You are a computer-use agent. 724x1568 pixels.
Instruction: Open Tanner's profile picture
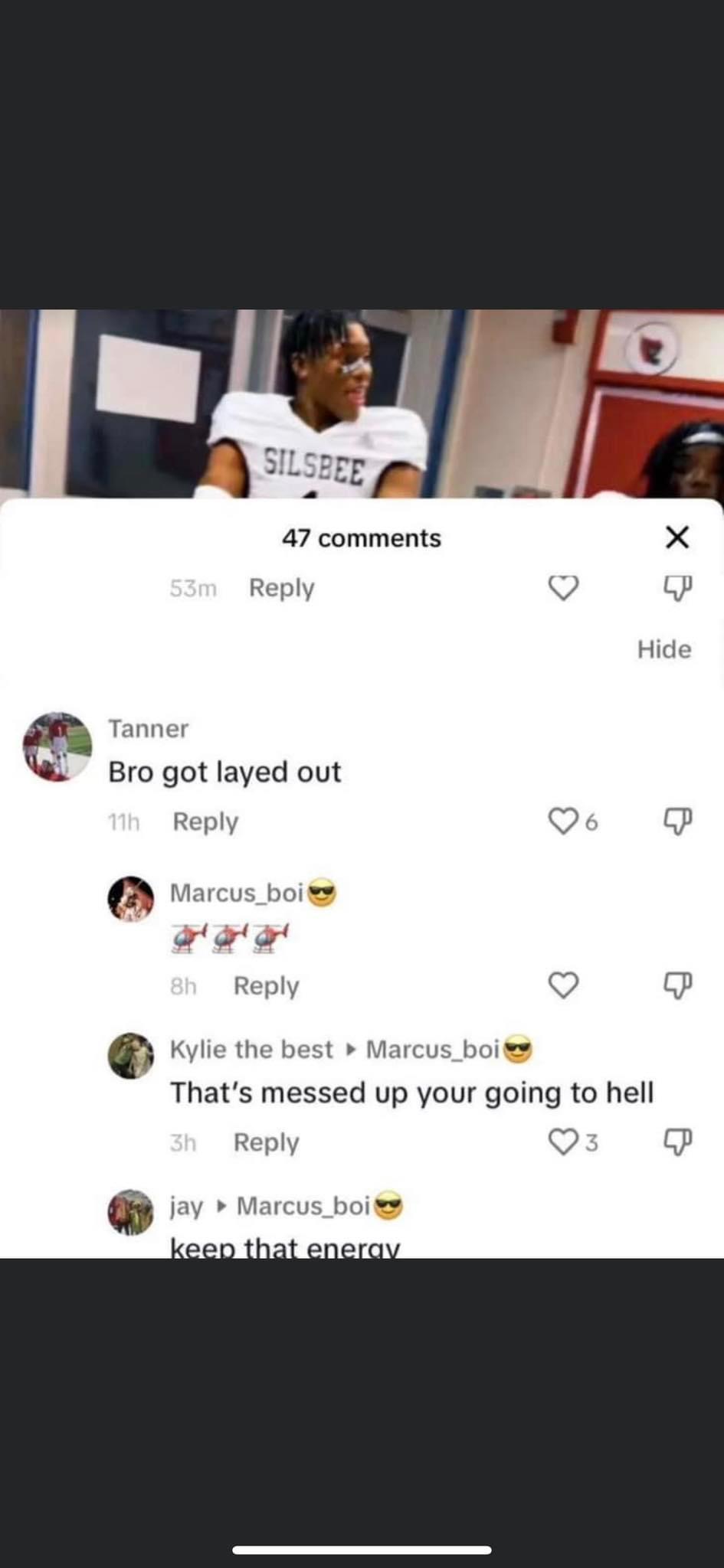tap(57, 746)
